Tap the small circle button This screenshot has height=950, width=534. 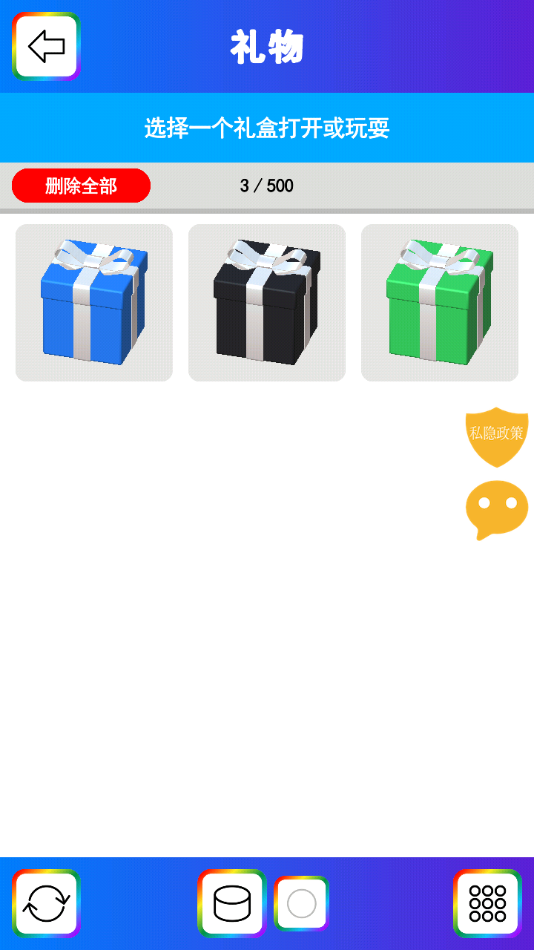click(x=301, y=903)
